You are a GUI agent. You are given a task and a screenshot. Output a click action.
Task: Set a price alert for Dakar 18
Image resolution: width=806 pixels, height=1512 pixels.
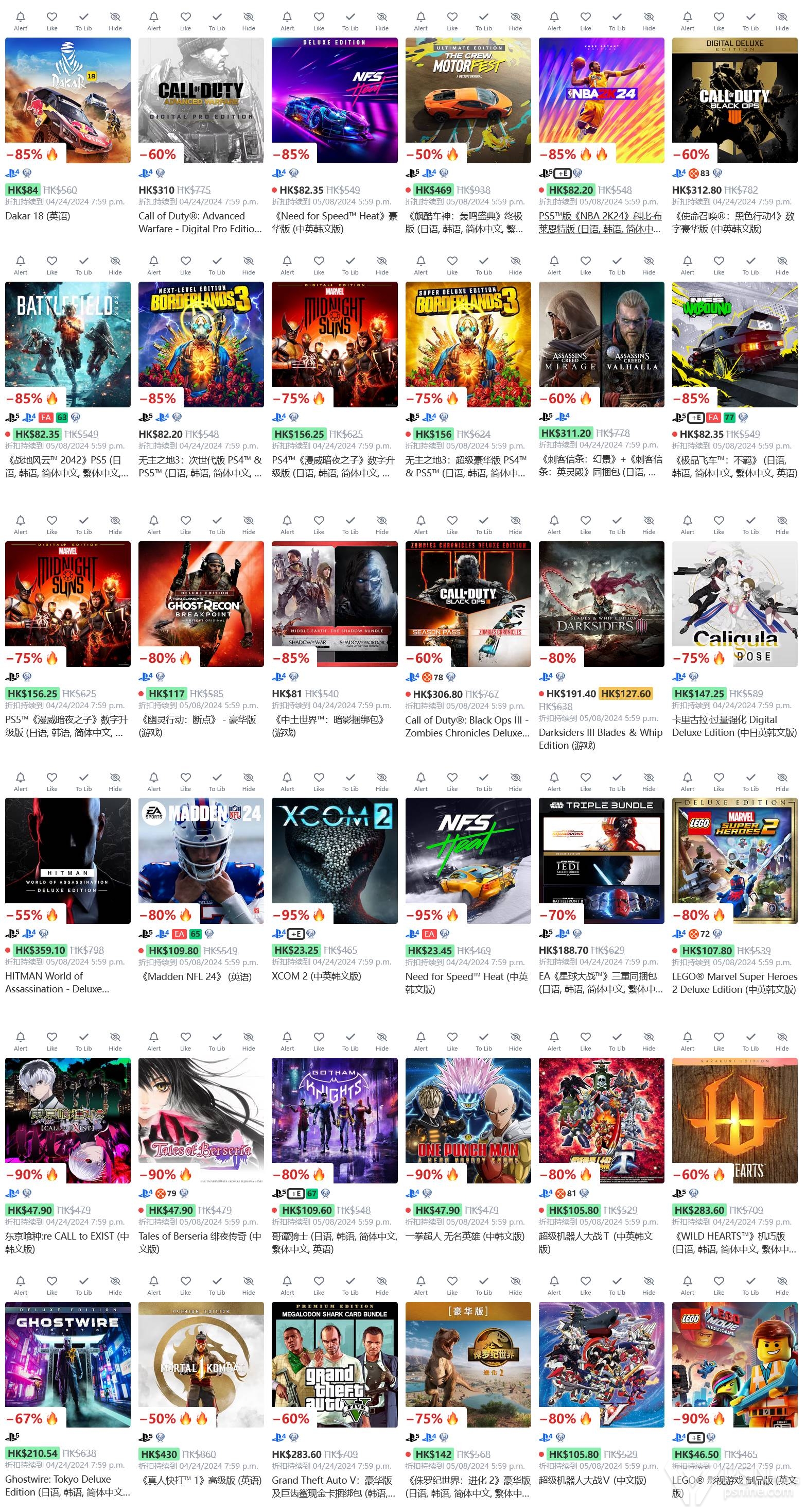[21, 21]
